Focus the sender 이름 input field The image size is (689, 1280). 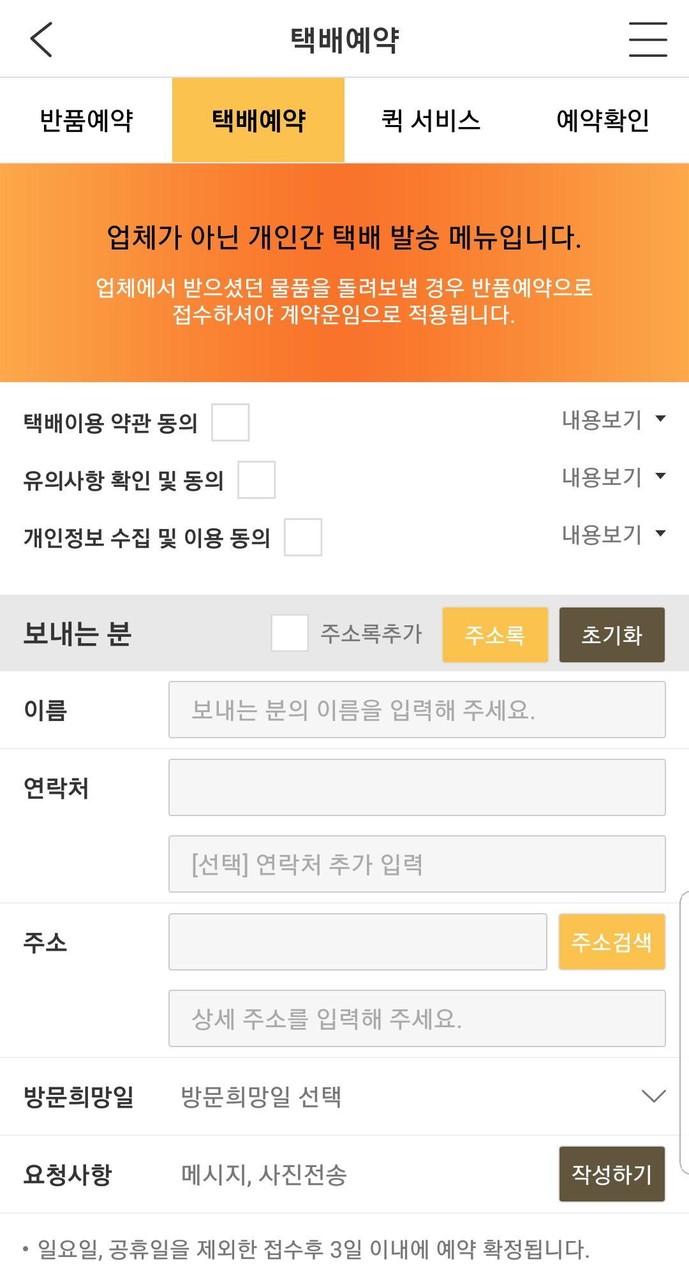click(416, 710)
